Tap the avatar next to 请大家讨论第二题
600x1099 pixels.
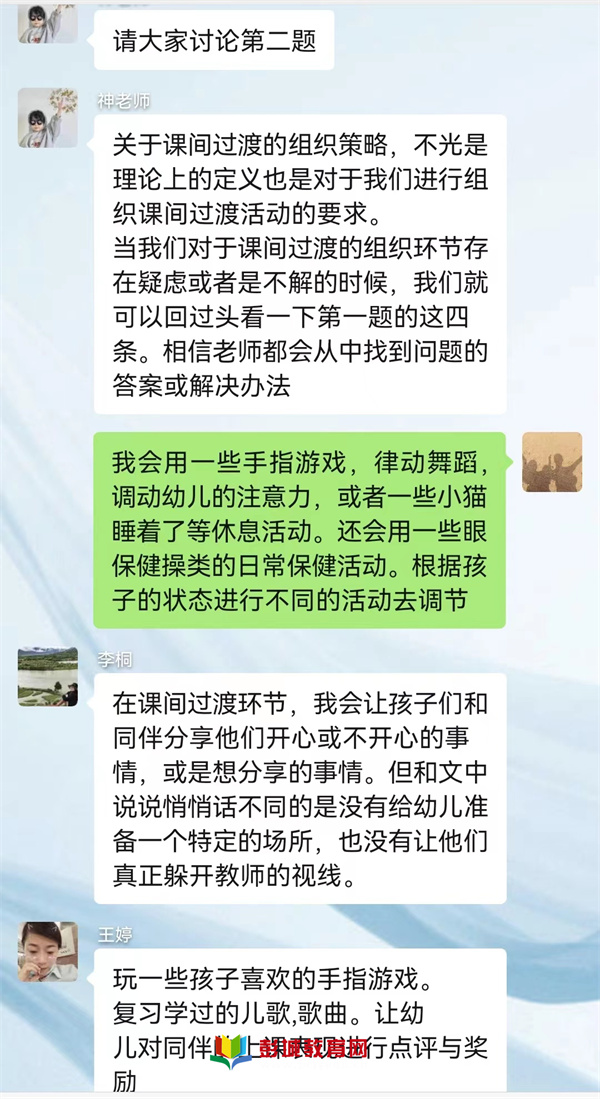point(47,22)
